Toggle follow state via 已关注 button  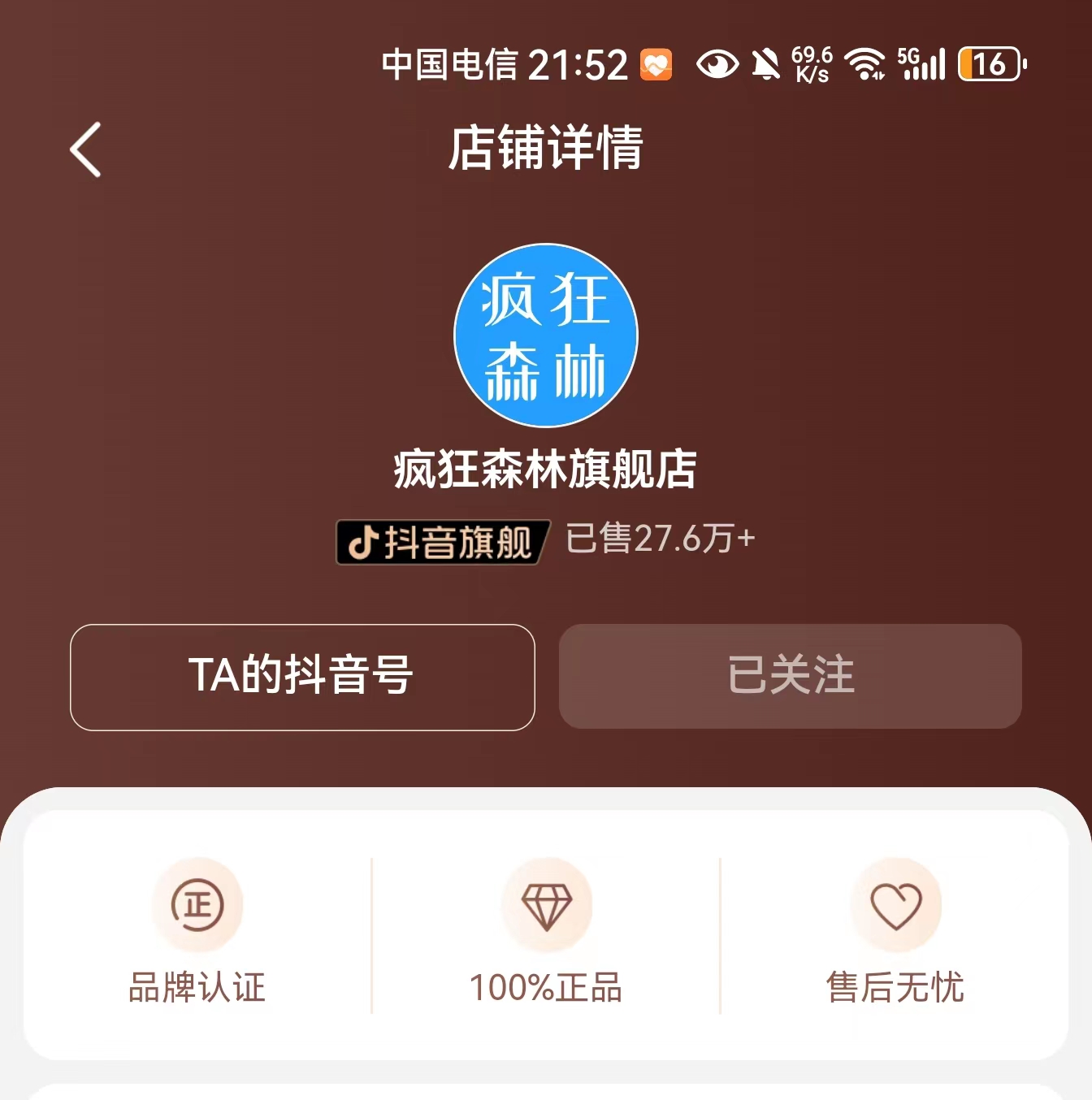pos(789,677)
